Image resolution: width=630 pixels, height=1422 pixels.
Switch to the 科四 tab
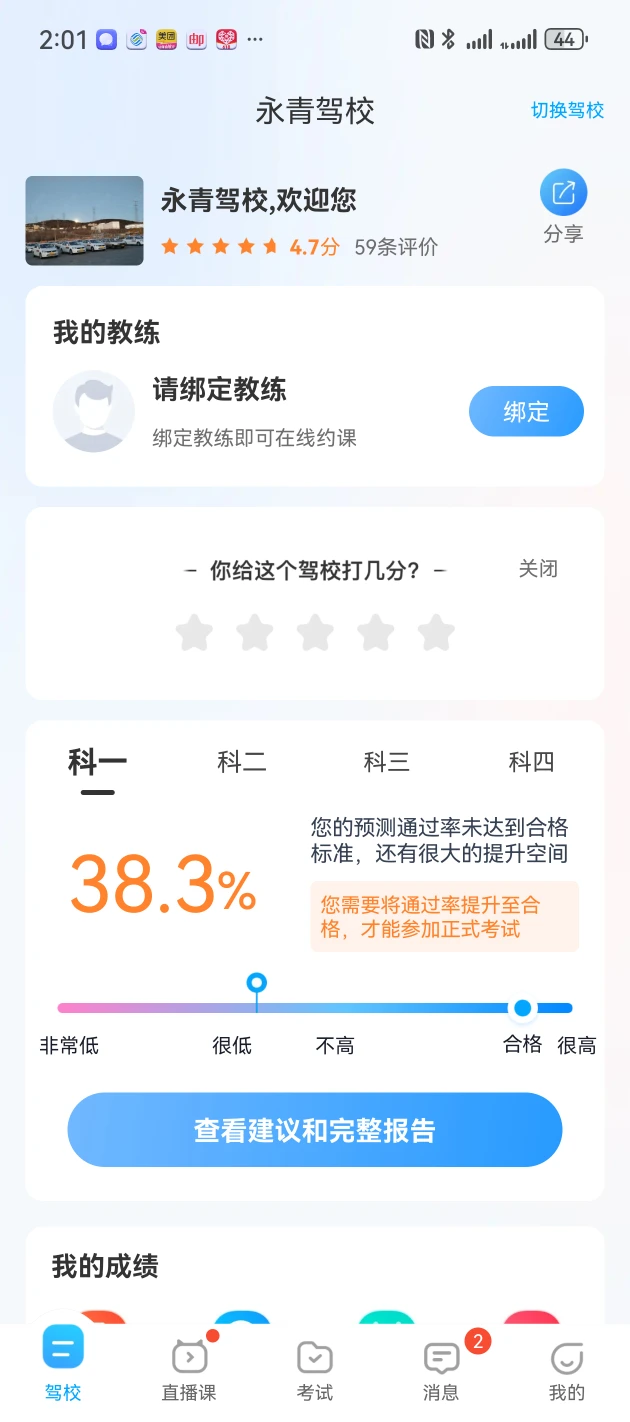pyautogui.click(x=531, y=762)
